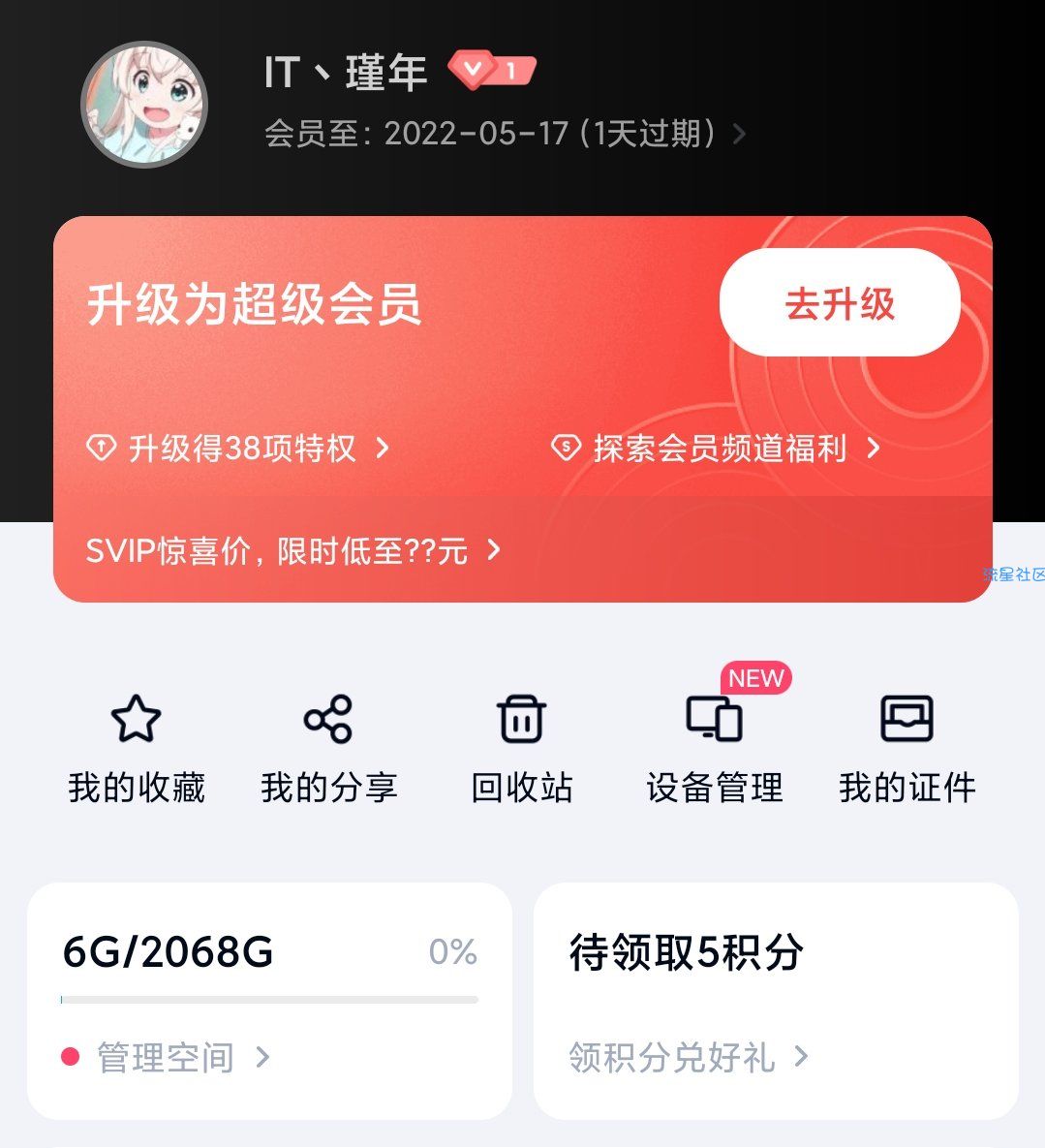Viewport: 1045px width, 1148px height.
Task: Open 我的分享 shares
Action: (328, 748)
